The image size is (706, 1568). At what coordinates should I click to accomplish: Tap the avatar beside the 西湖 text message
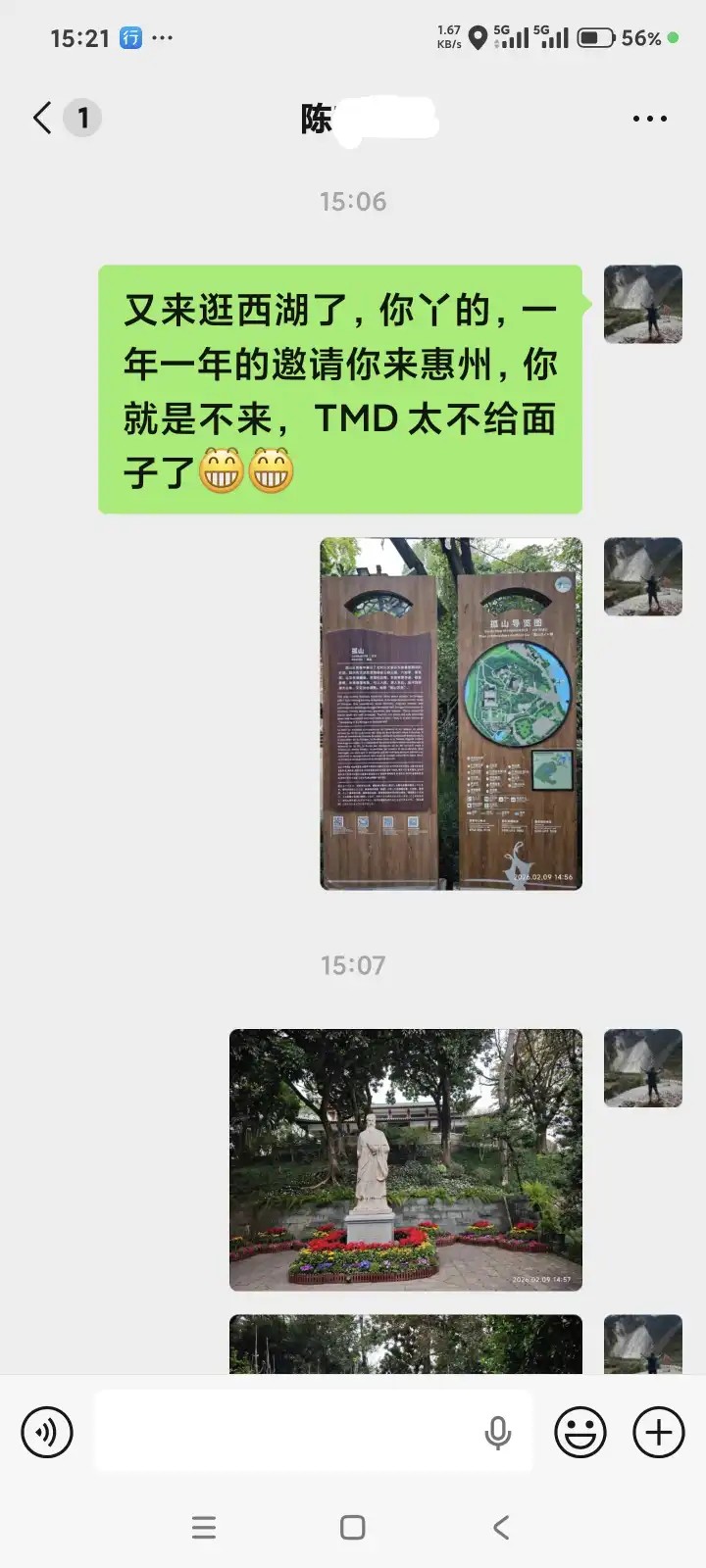(x=643, y=304)
